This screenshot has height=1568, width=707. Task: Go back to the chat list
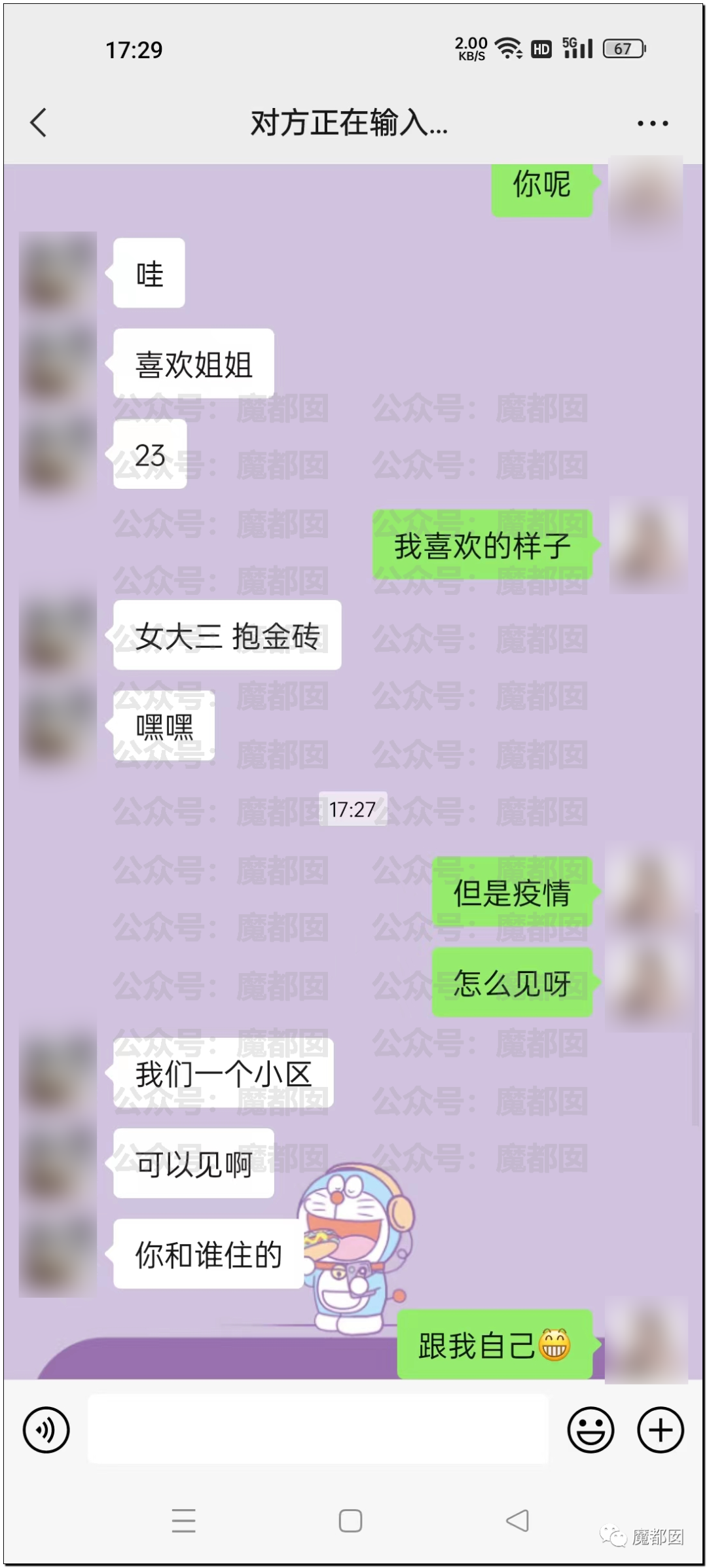(x=39, y=122)
